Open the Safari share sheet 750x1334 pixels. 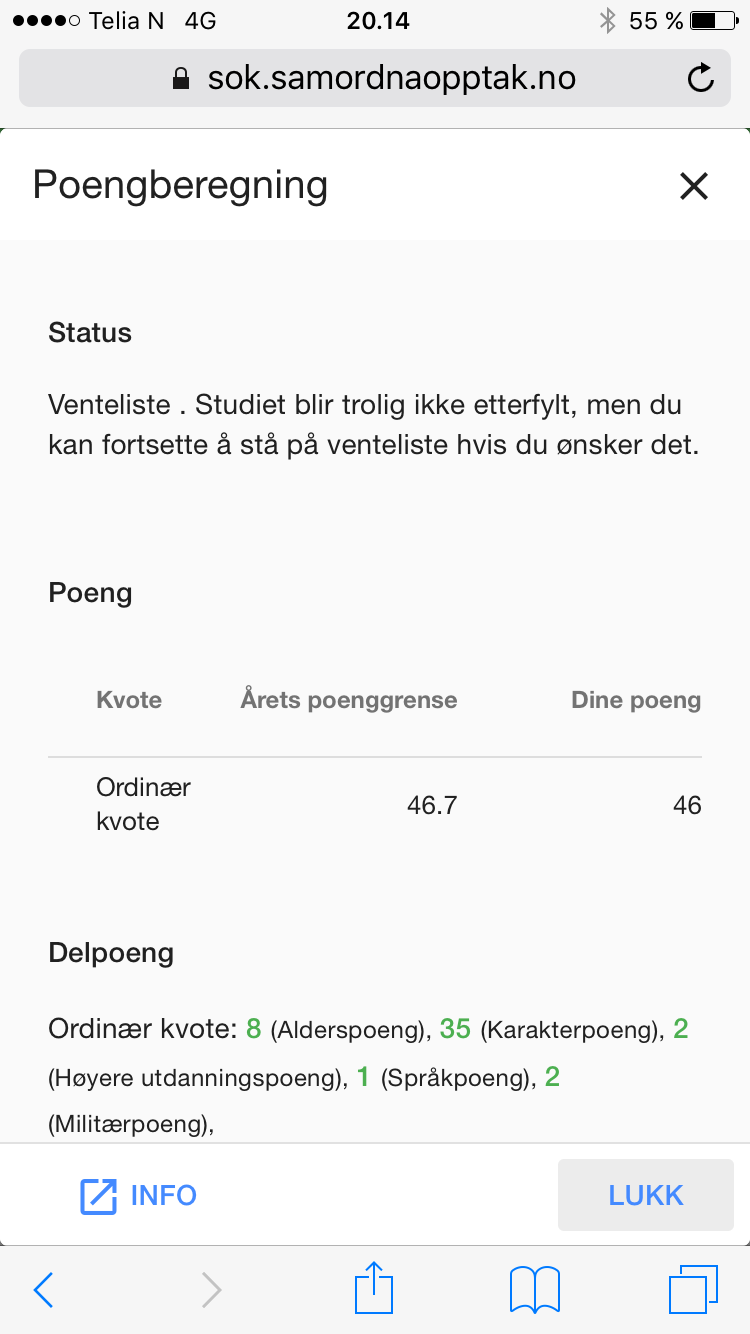coord(374,1287)
